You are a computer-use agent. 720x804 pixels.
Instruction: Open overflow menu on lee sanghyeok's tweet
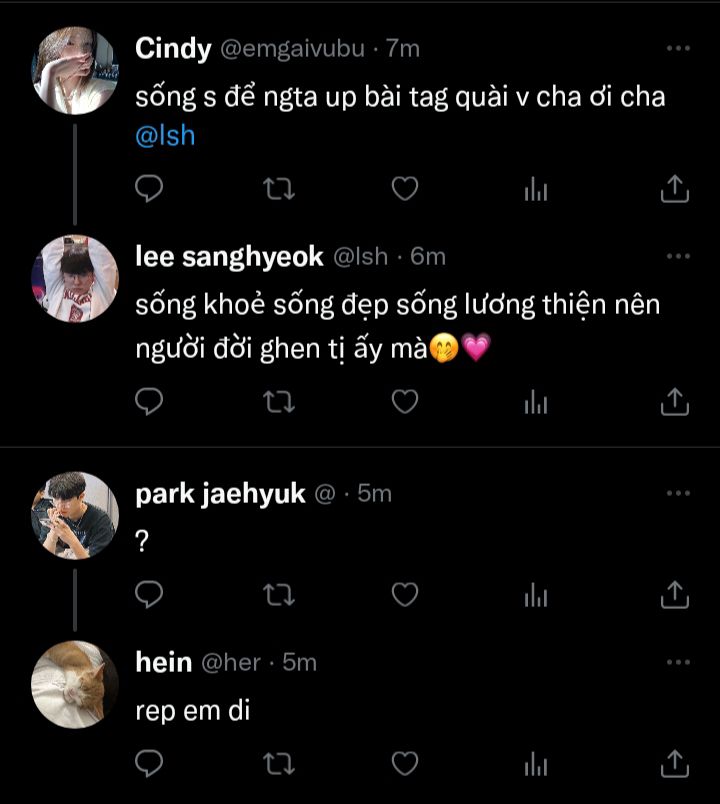pos(678,256)
